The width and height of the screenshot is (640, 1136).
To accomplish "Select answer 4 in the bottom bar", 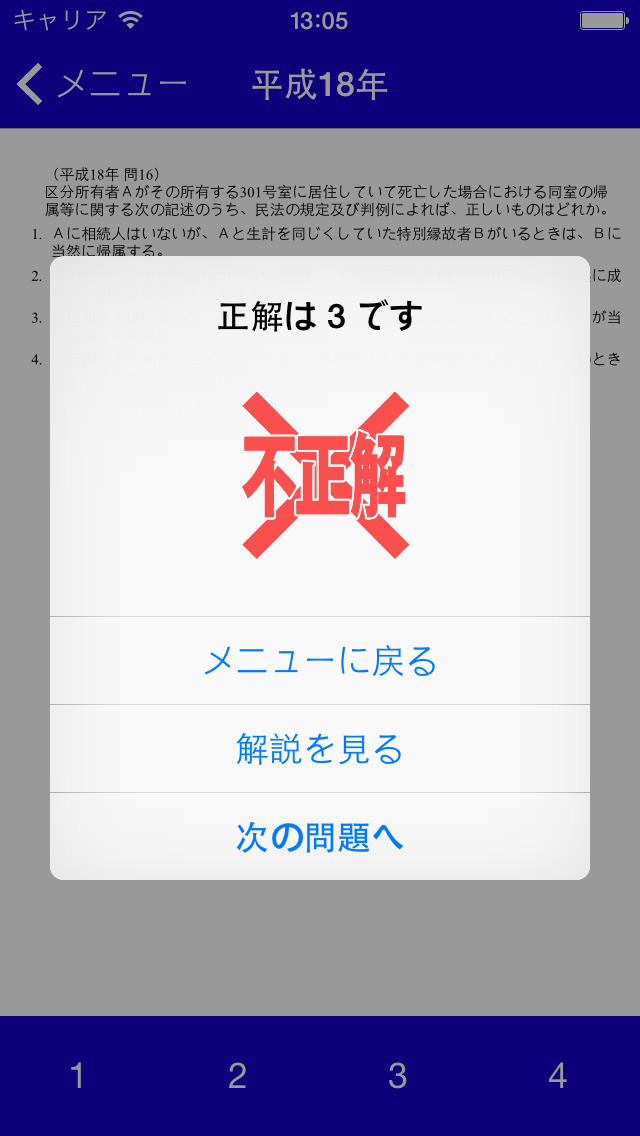I will [558, 1076].
